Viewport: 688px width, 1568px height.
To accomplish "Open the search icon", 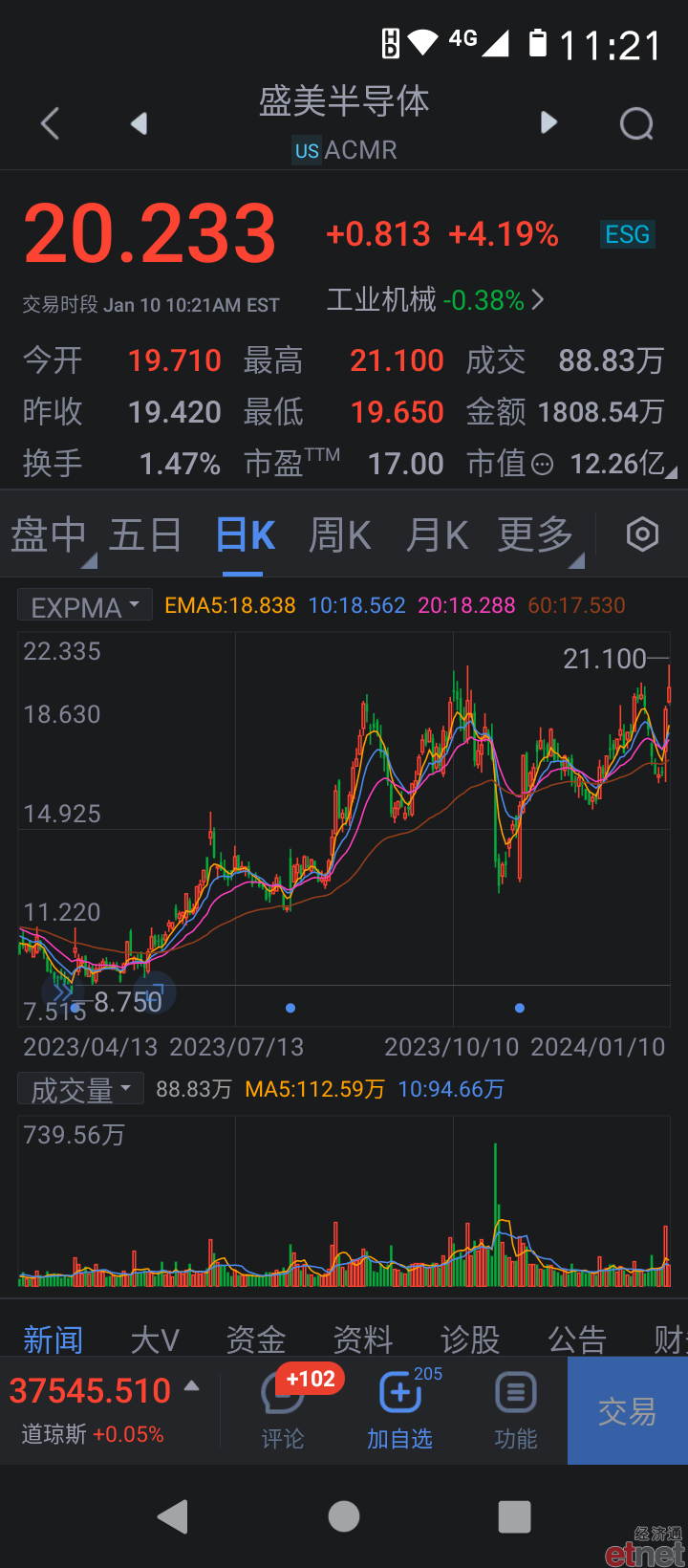I will click(x=636, y=123).
